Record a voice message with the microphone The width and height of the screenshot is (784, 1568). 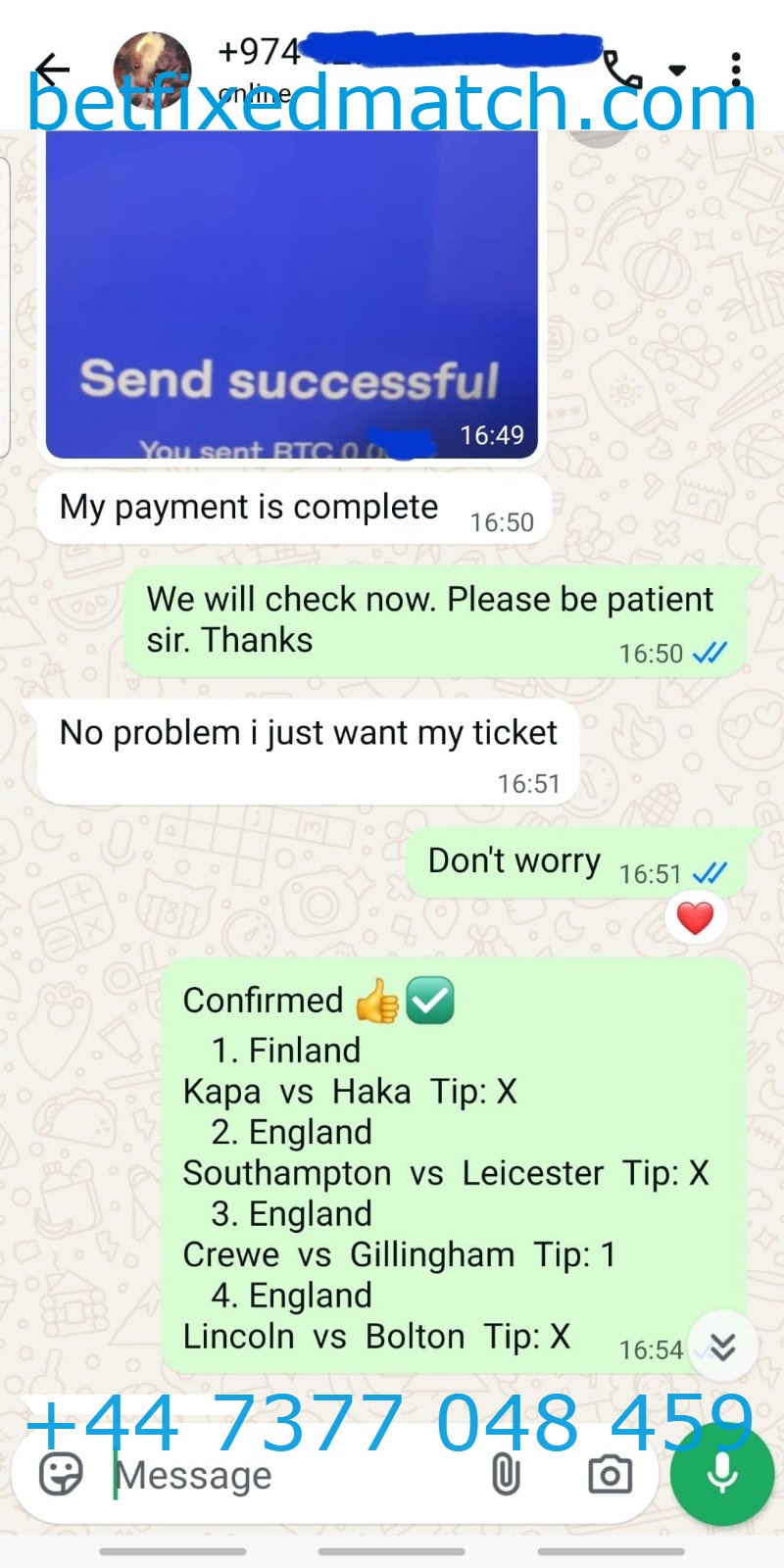(722, 1473)
